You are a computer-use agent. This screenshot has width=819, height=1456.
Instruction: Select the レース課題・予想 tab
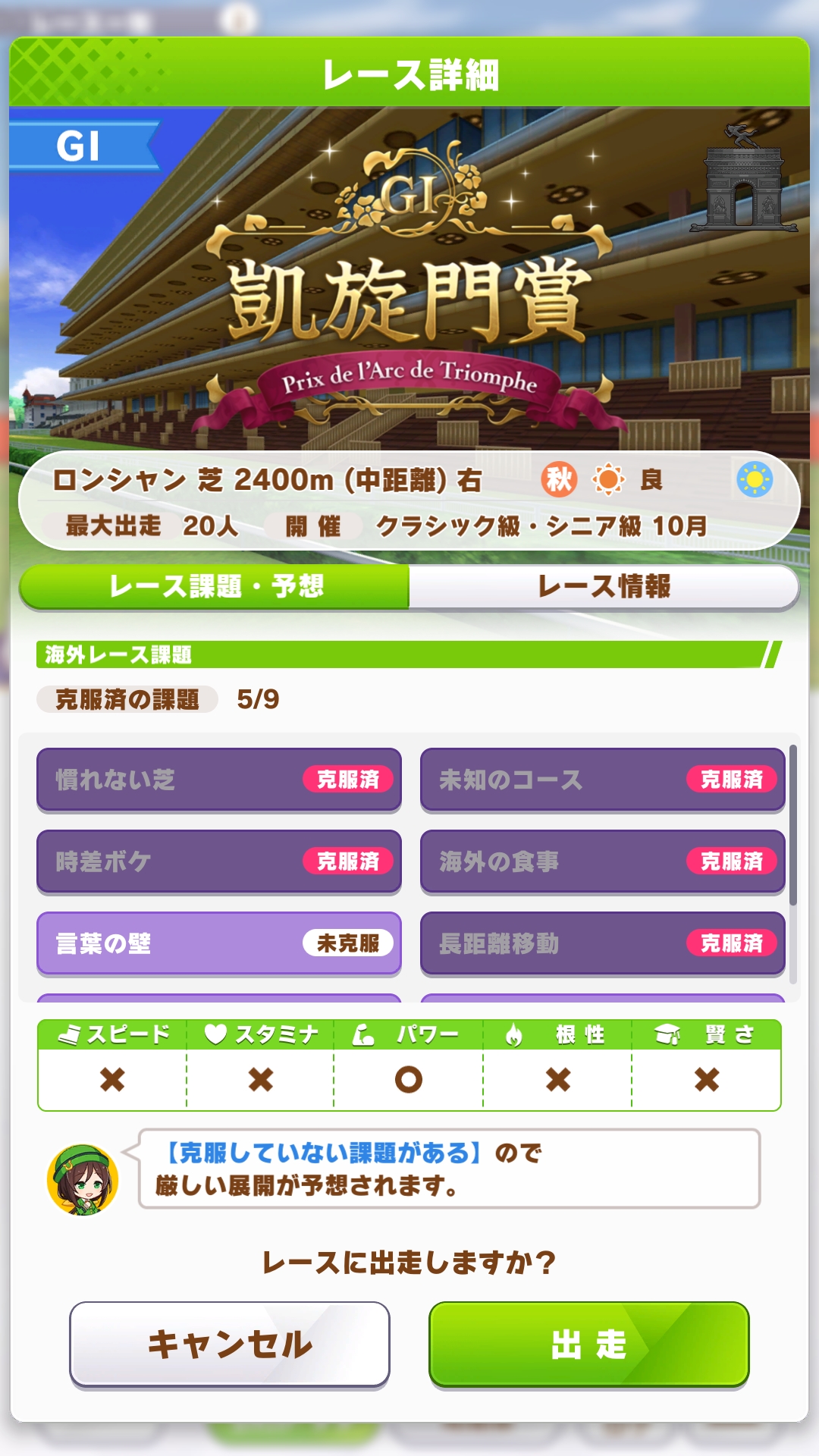pos(215,586)
